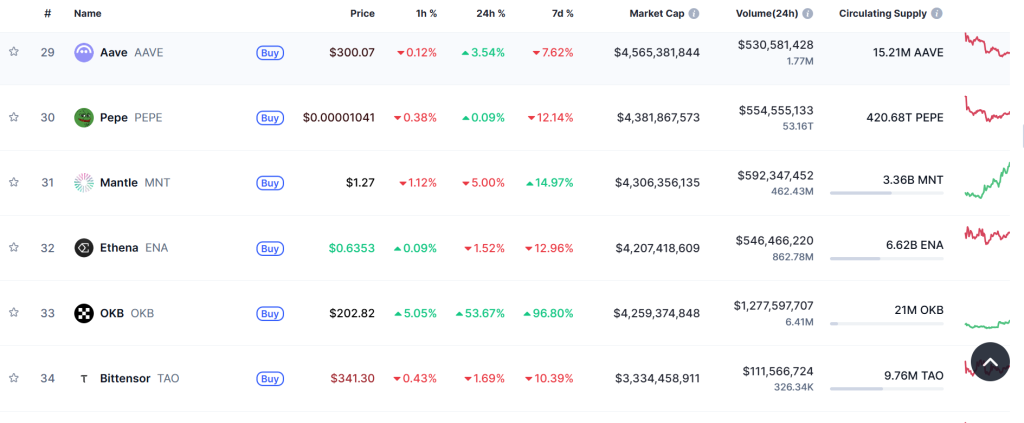1024x423 pixels.
Task: View the Mantle MNT page
Action: coord(118,183)
